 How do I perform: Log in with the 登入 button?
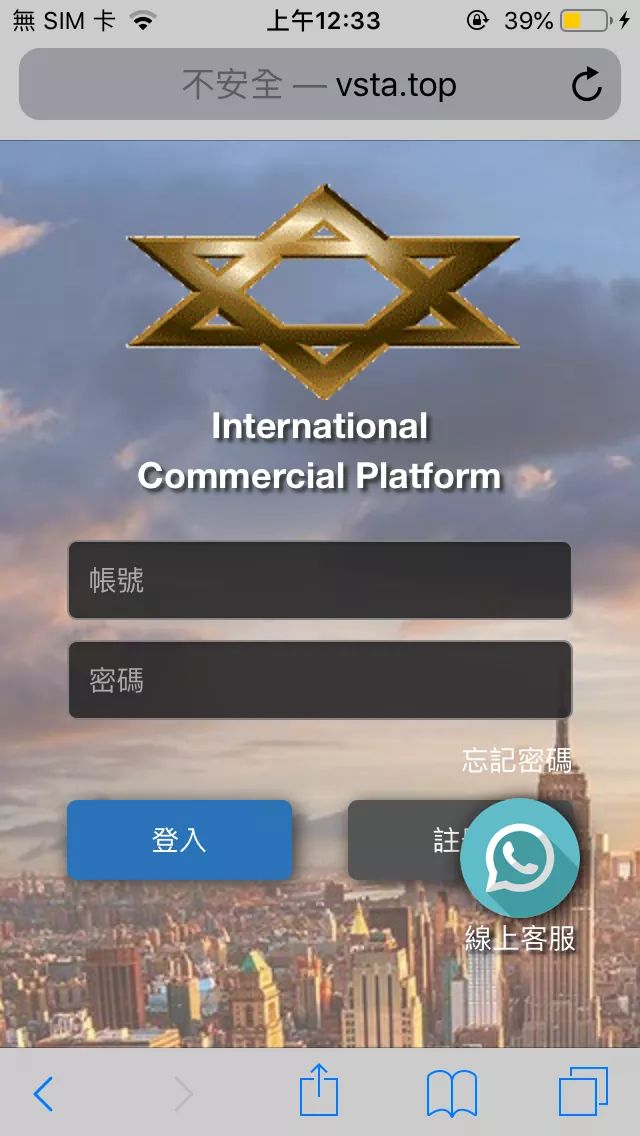click(180, 840)
